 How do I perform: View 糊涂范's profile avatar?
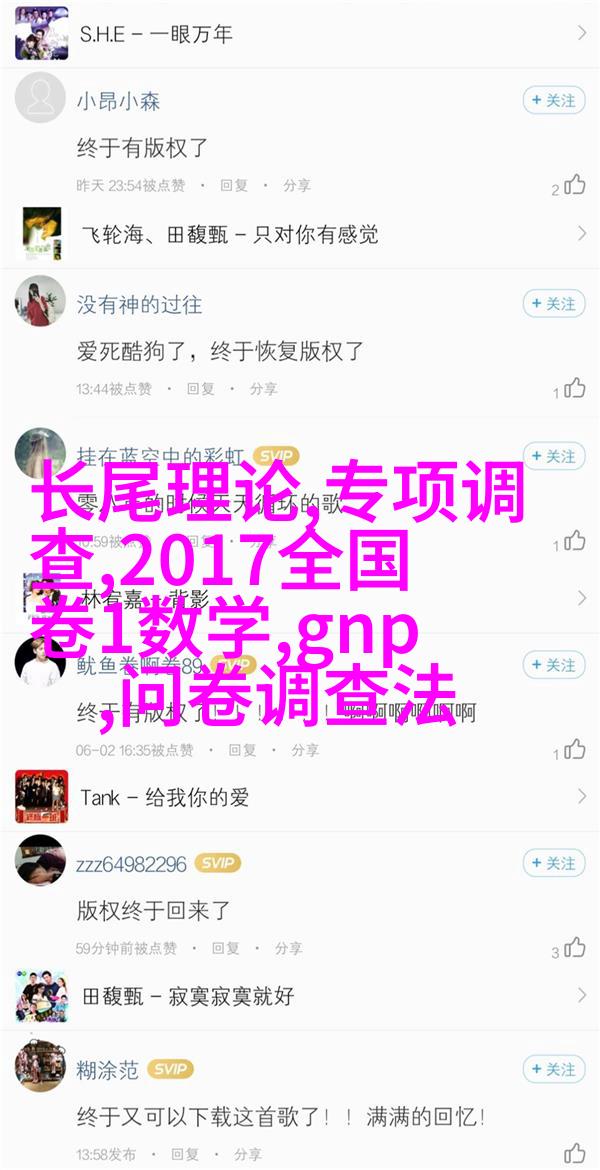point(40,1070)
